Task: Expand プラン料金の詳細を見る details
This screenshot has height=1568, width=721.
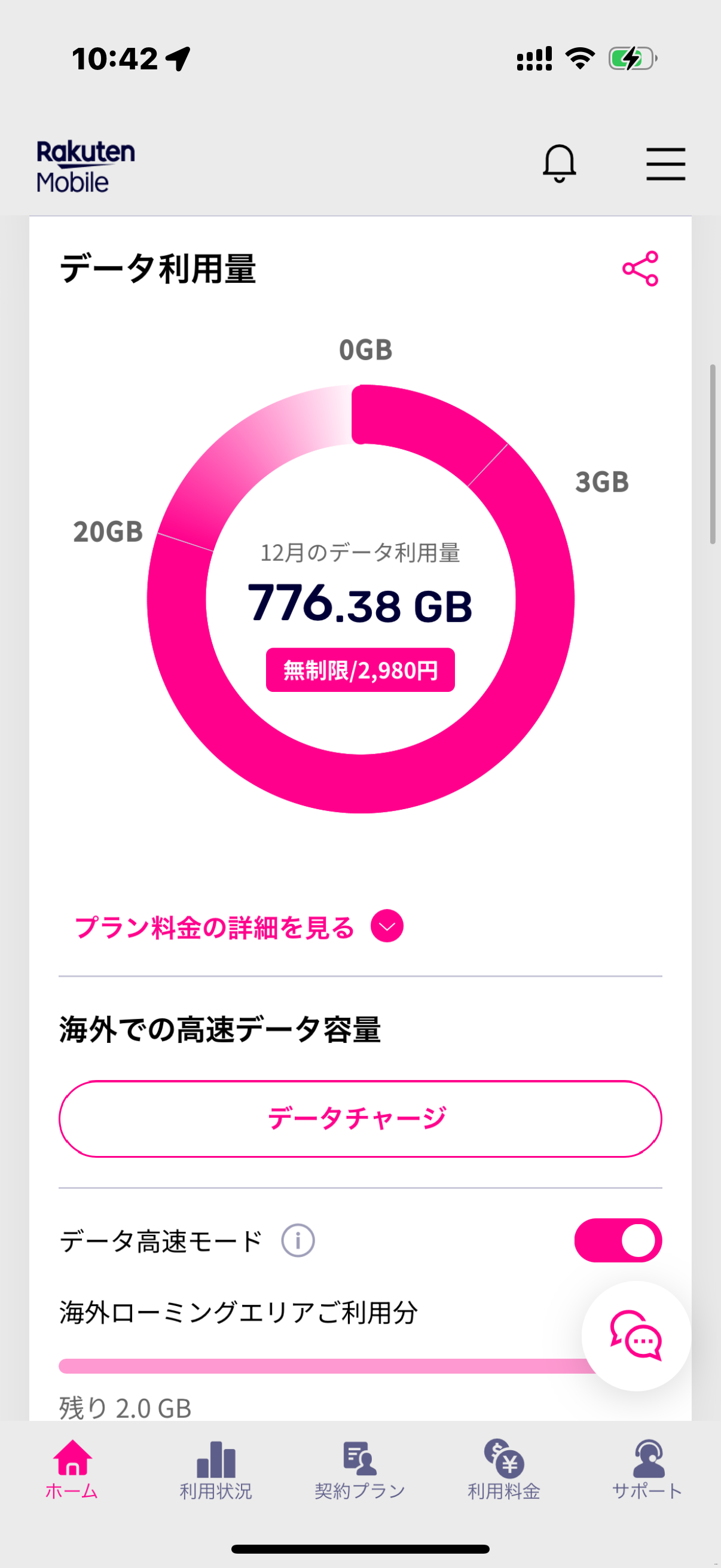Action: 214,926
